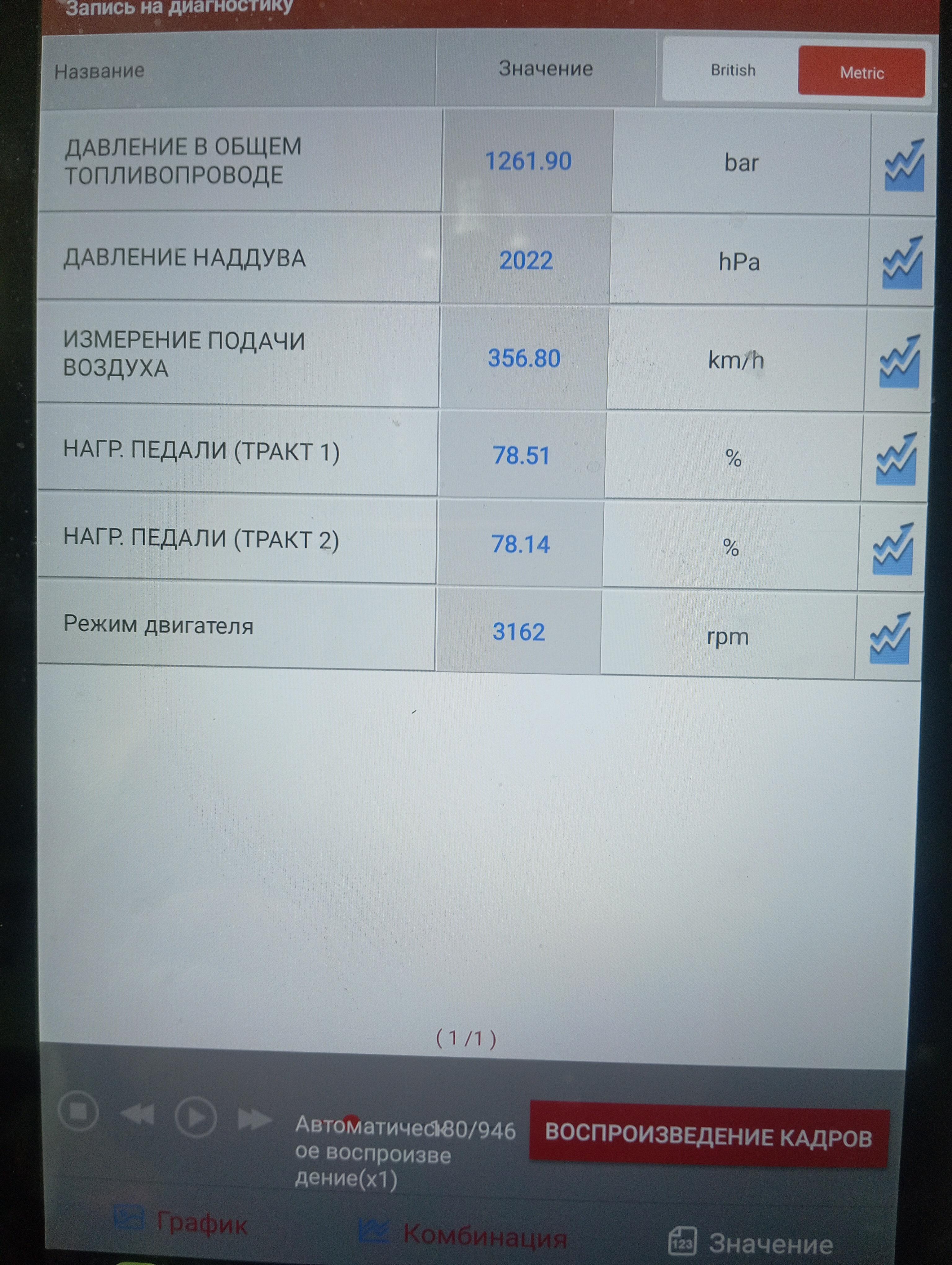Select Metric units
Viewport: 952px width, 1265px height.
[861, 73]
